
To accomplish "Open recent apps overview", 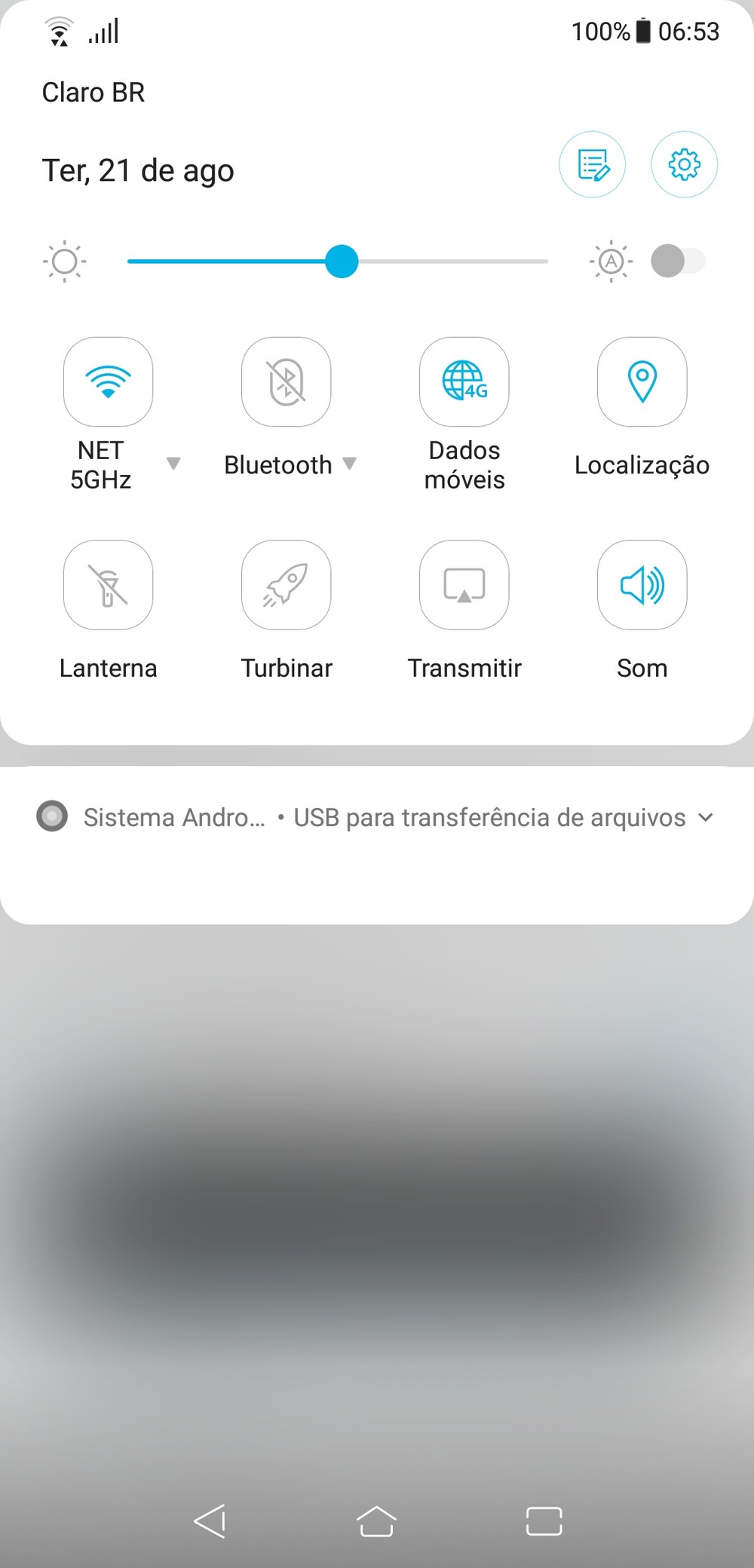I will (544, 1521).
